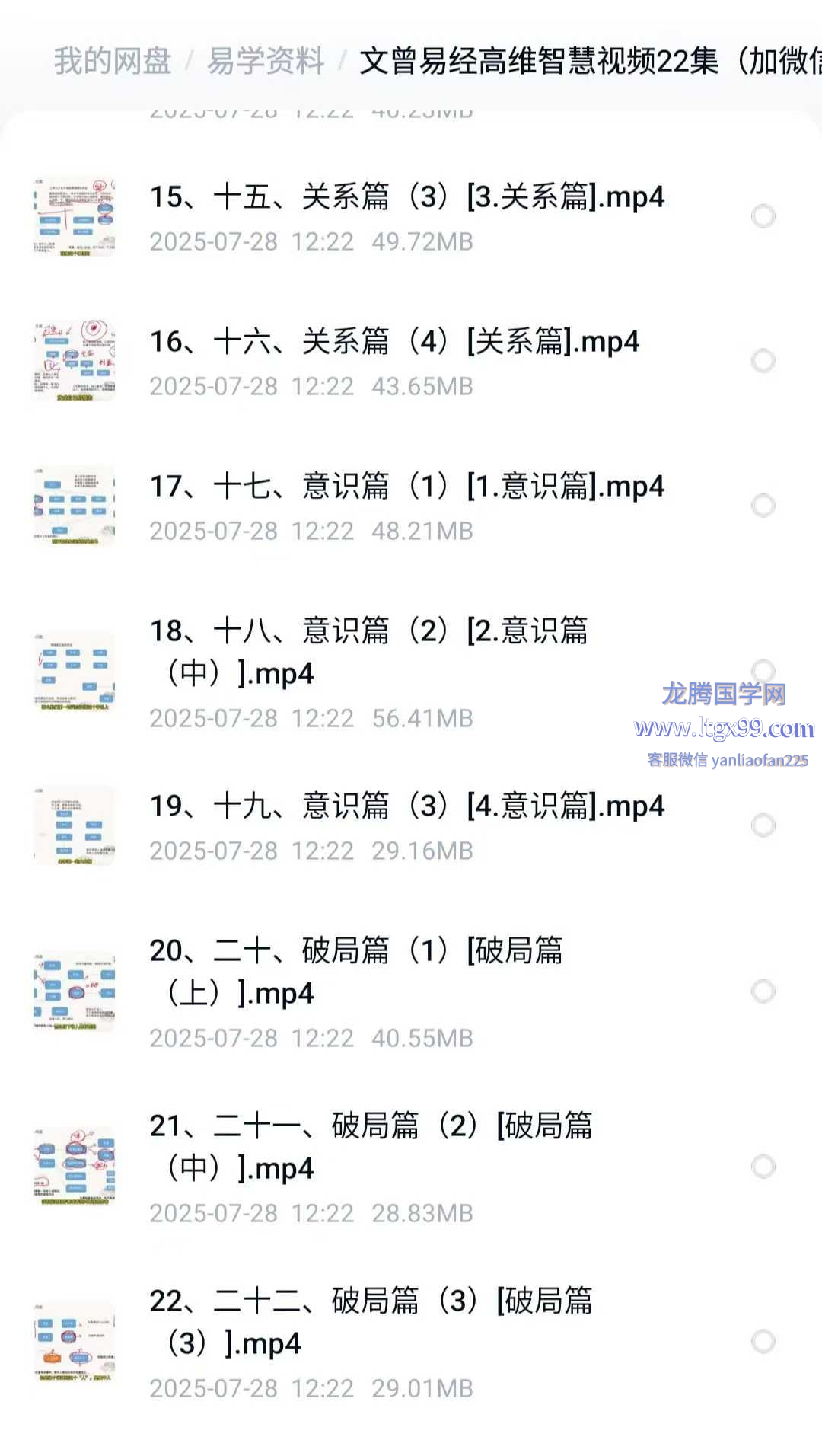The height and width of the screenshot is (1456, 822).
Task: Open video 21、二十一、破局篇（2）
Action: 371,1147
